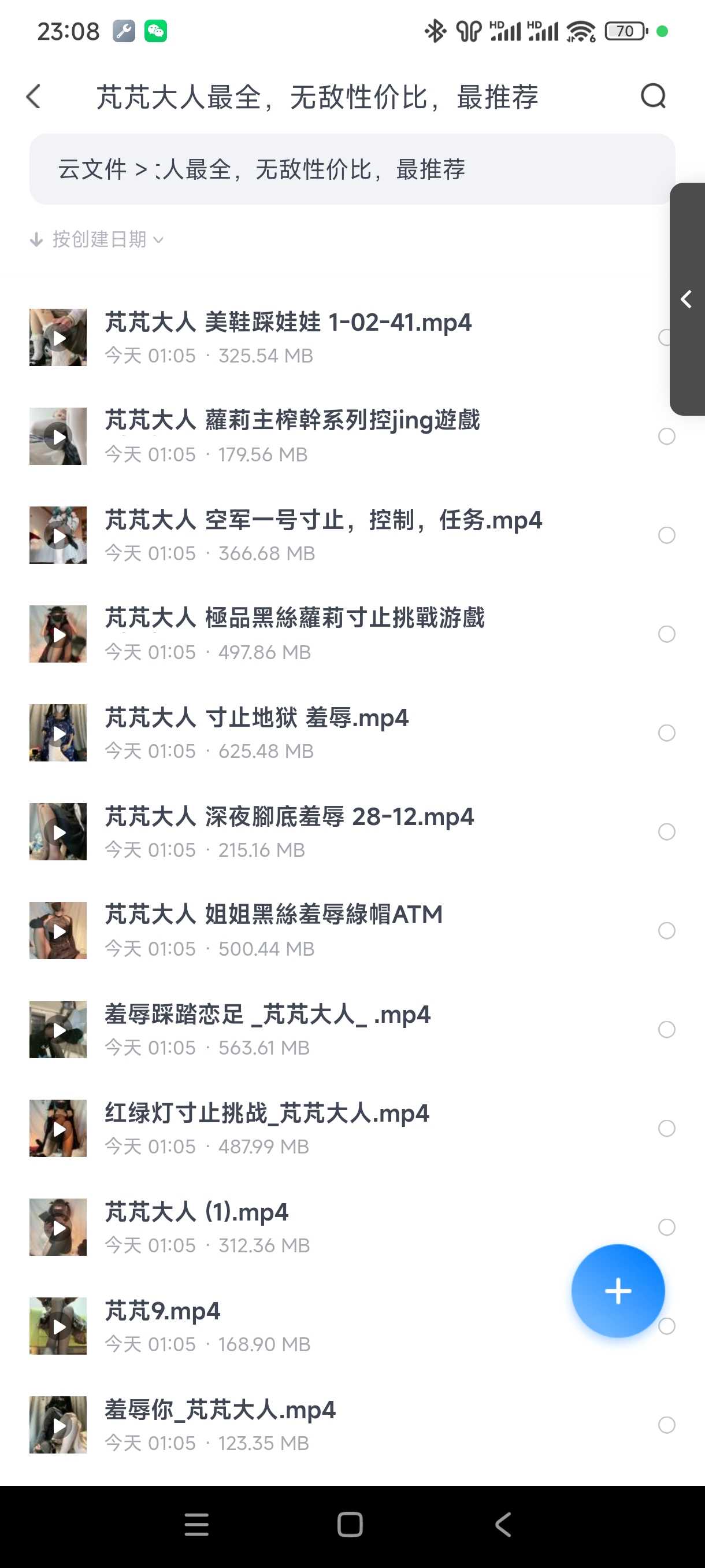Expand the side panel arrow handle
705x1568 pixels.
tap(687, 299)
